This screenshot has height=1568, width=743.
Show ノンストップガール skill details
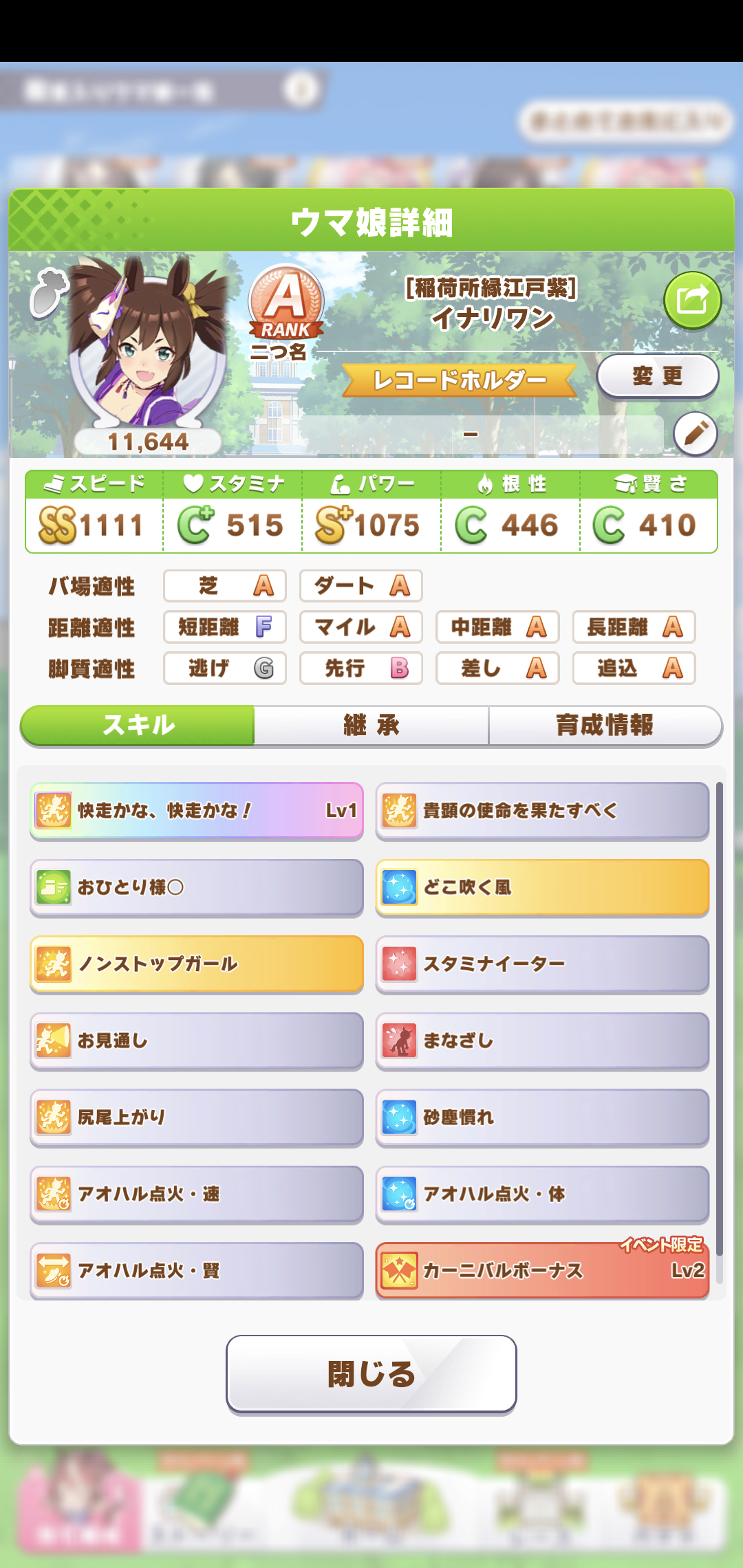[196, 964]
